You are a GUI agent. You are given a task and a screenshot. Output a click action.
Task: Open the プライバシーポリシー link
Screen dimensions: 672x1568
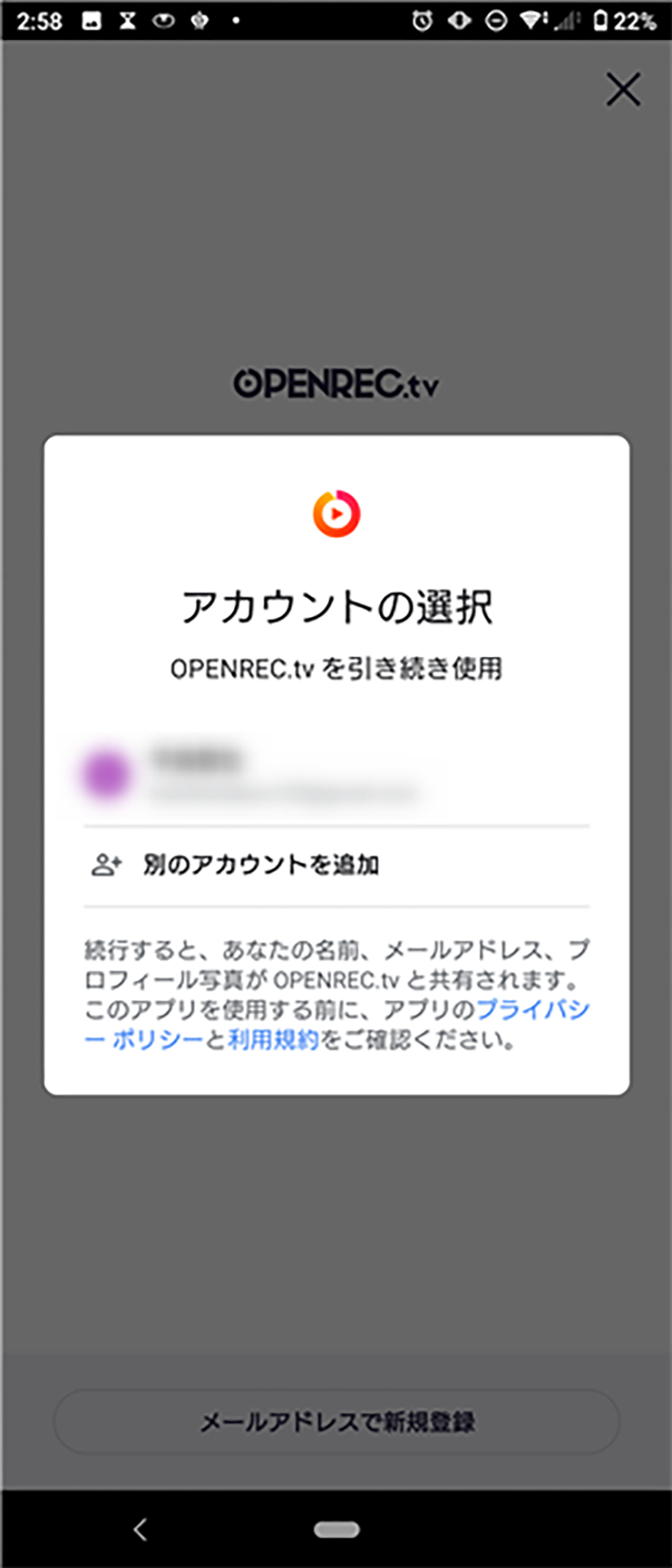(x=532, y=1010)
